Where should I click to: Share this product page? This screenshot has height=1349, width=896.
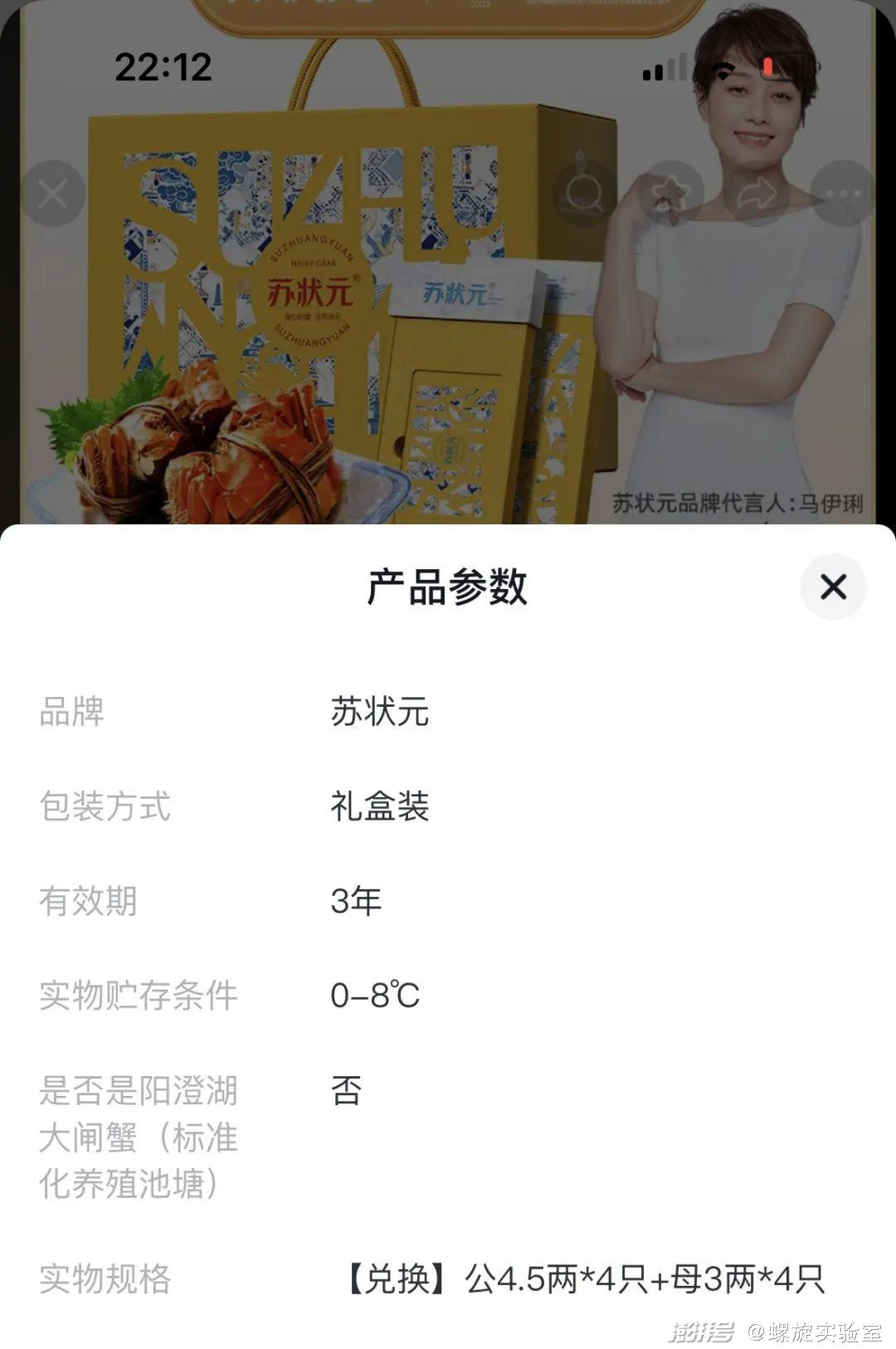pos(757,194)
